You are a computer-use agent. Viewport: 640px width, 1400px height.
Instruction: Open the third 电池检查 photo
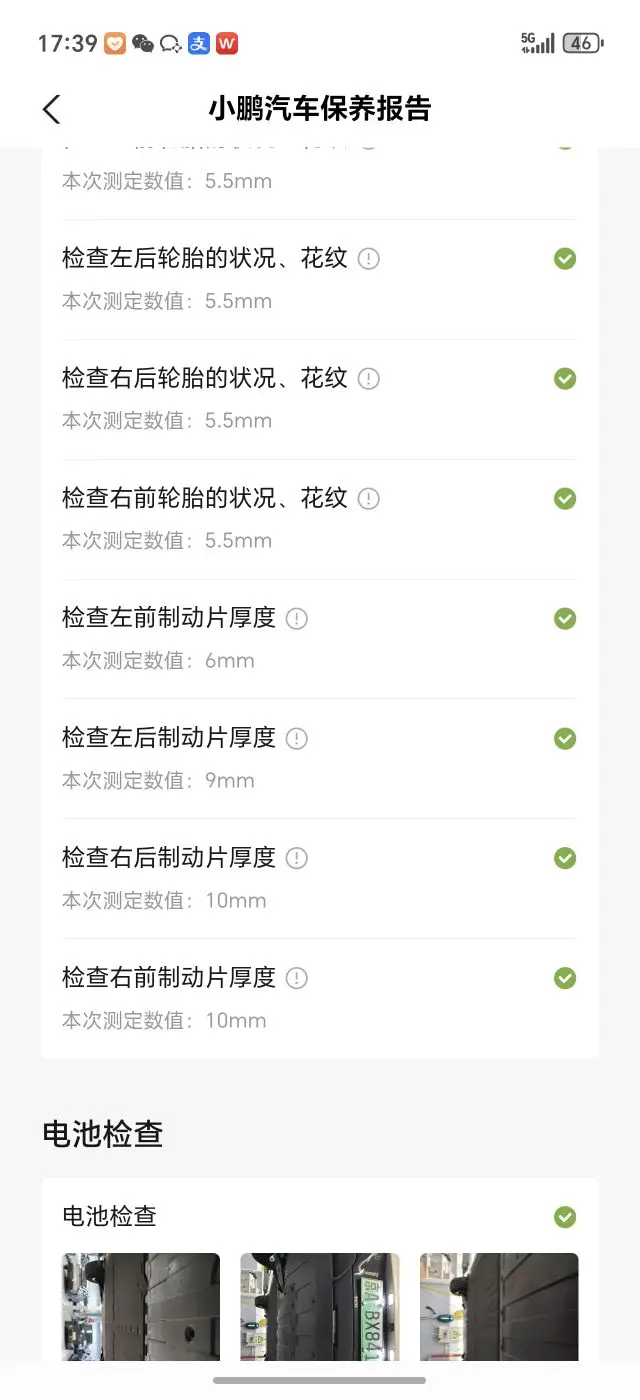coord(499,1306)
